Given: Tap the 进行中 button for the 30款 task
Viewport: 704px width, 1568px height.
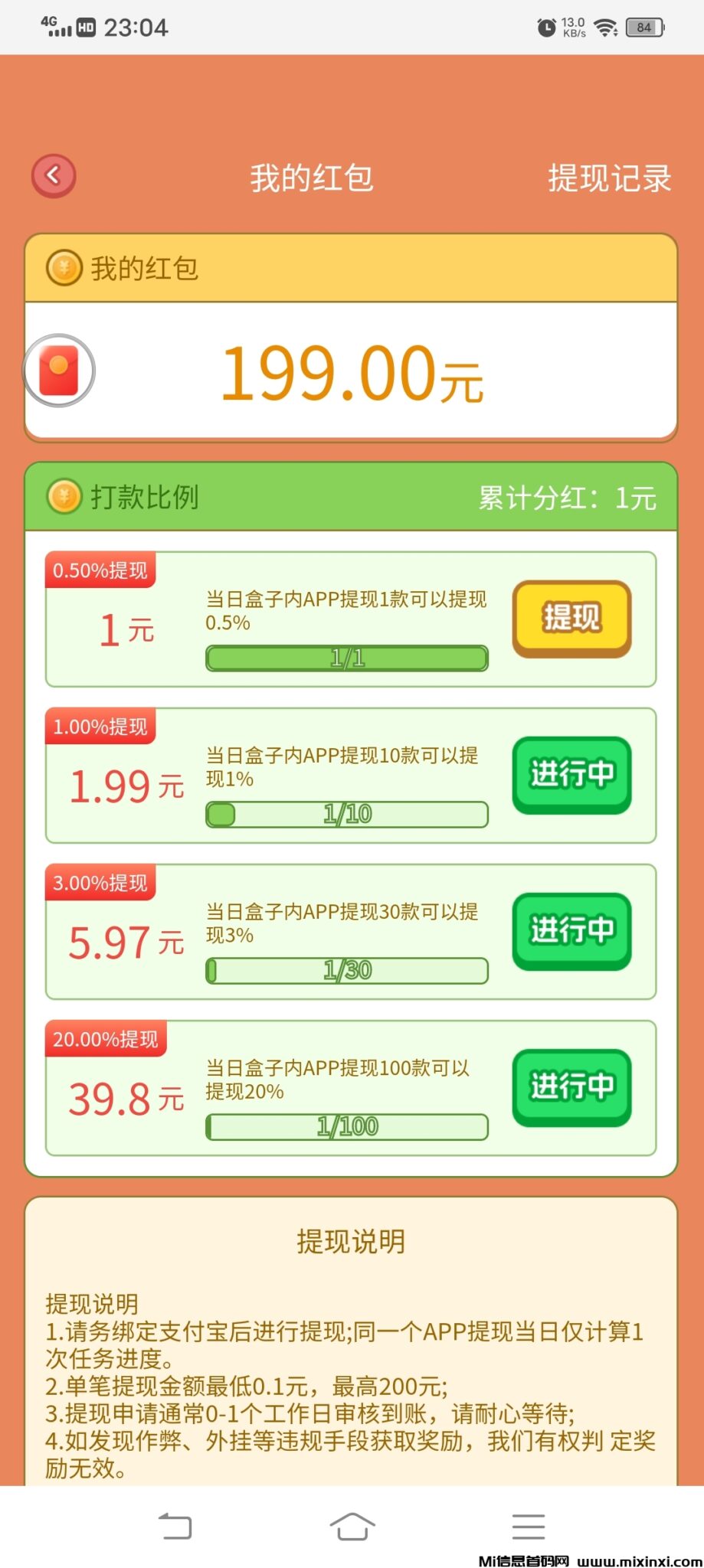Looking at the screenshot, I should [571, 932].
